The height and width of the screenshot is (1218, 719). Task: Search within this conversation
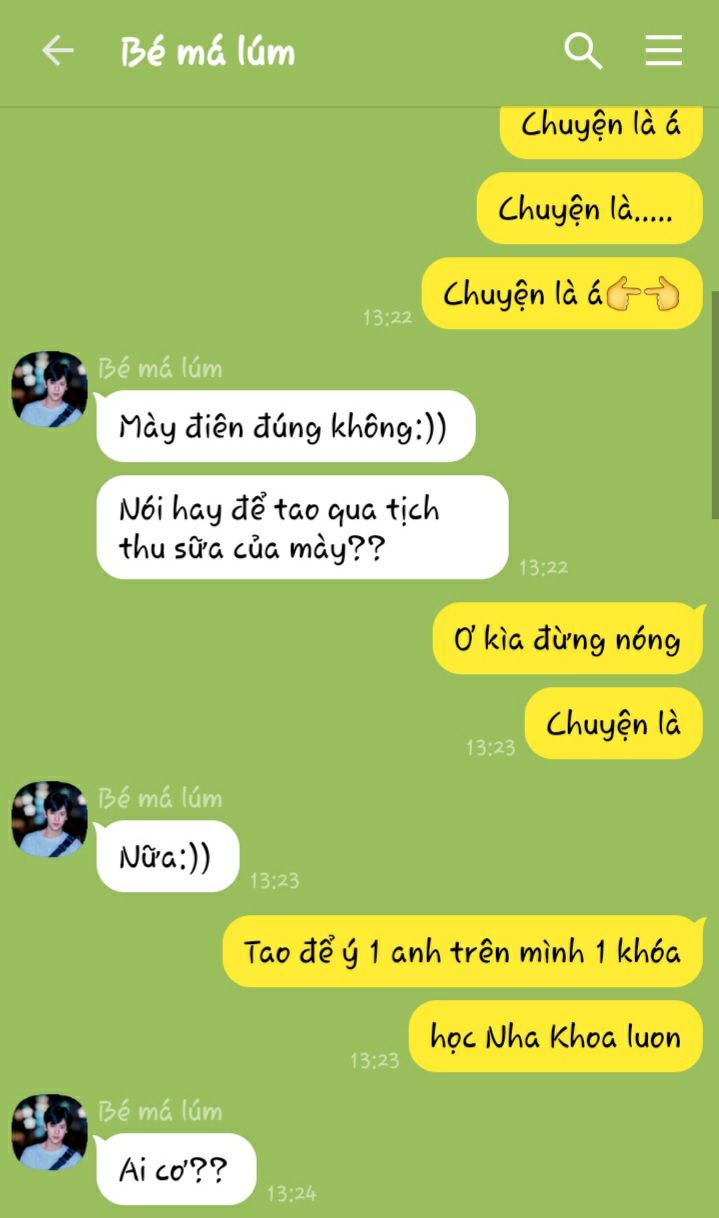click(x=583, y=51)
